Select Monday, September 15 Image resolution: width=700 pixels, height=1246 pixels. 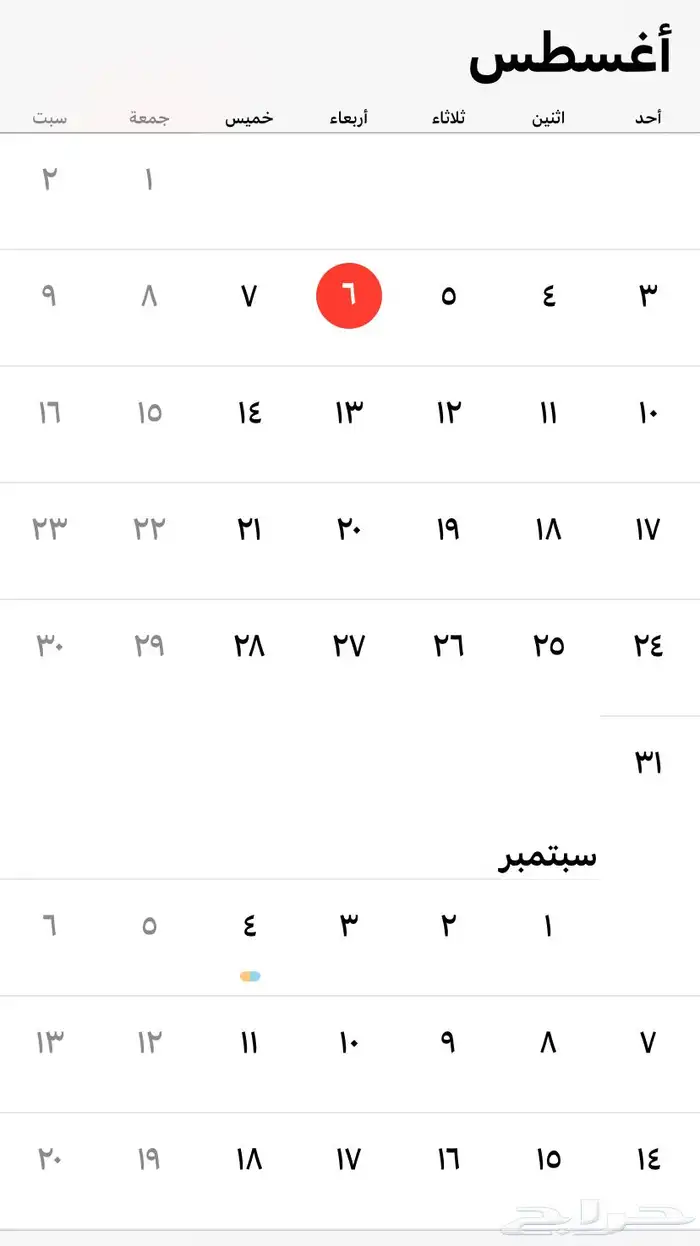tap(548, 1159)
